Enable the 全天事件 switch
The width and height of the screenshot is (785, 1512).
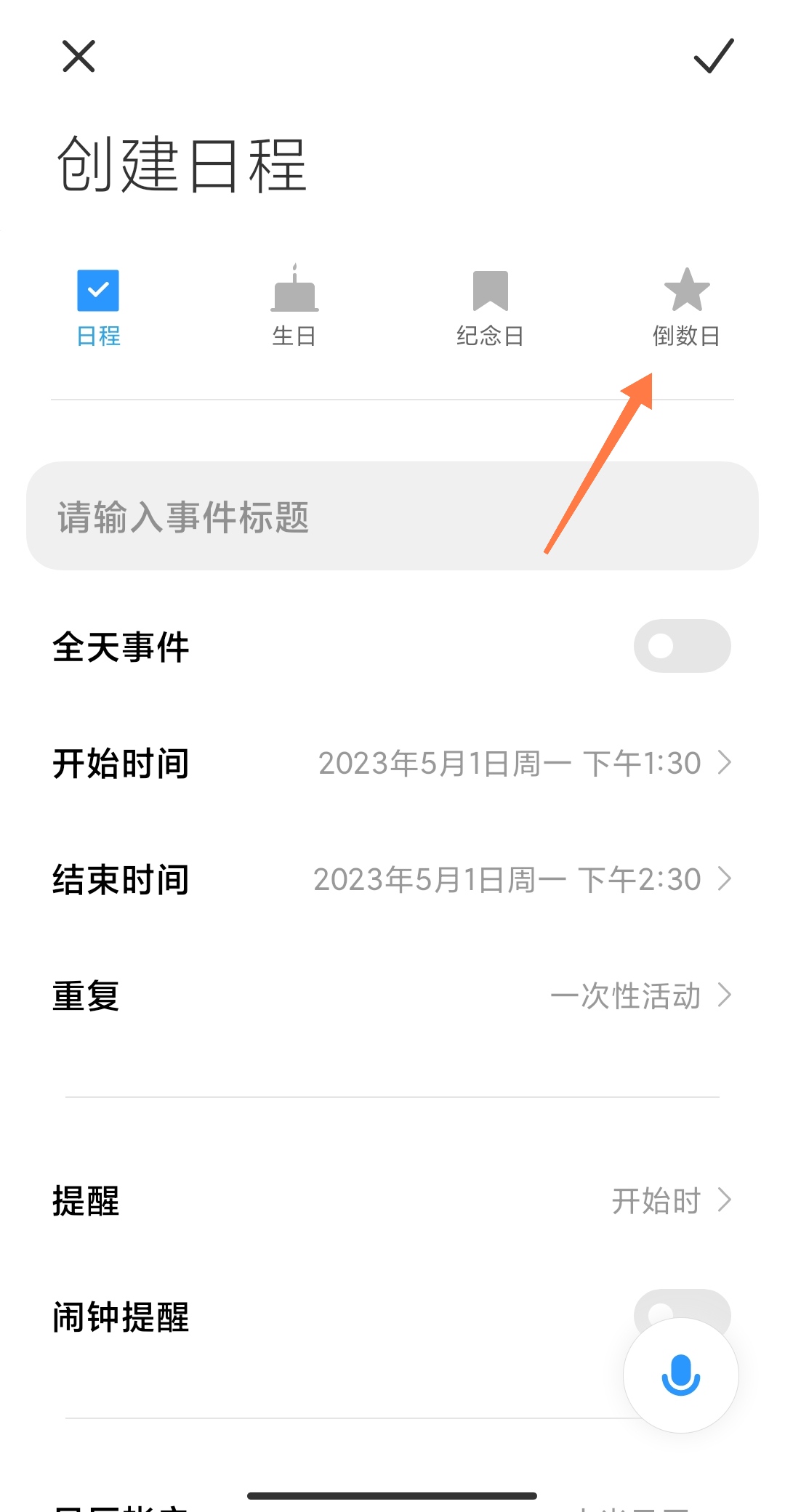[x=682, y=646]
